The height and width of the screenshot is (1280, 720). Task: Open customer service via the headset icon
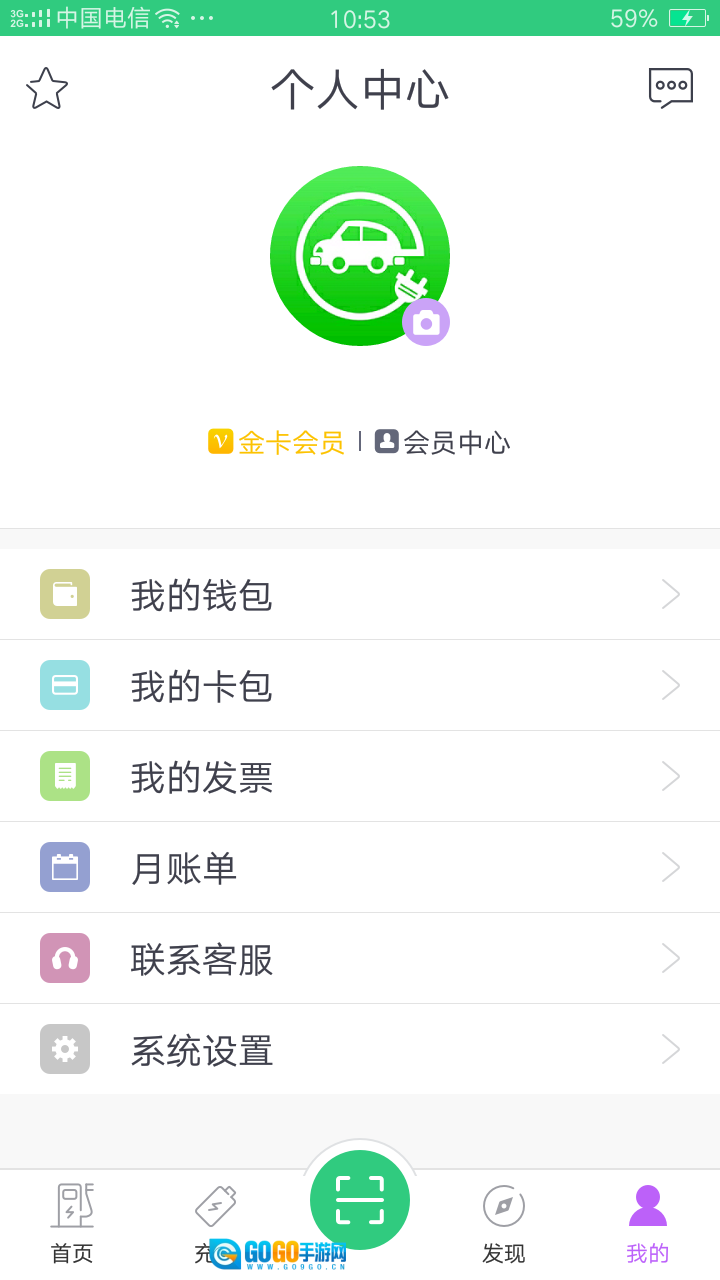(x=64, y=957)
